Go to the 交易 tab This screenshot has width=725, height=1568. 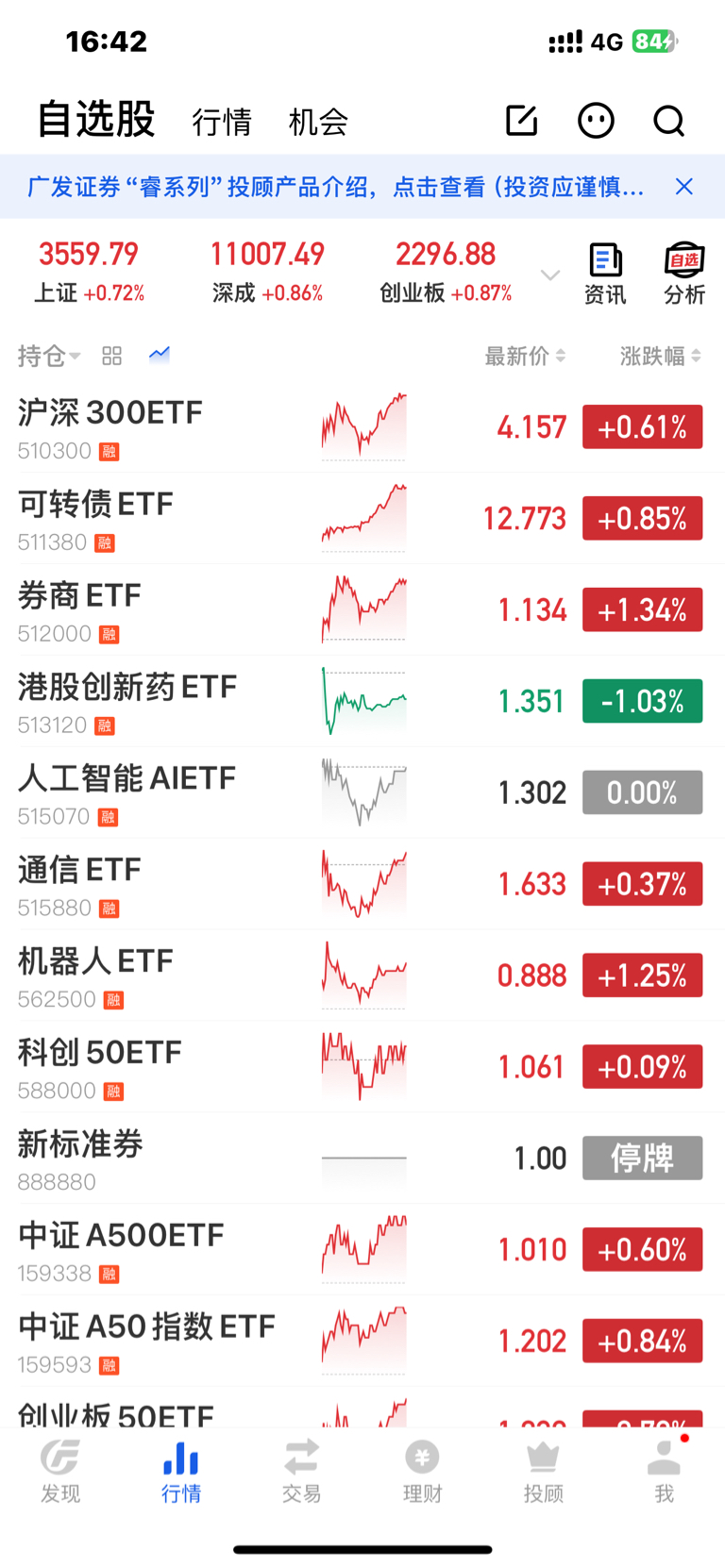(302, 1470)
